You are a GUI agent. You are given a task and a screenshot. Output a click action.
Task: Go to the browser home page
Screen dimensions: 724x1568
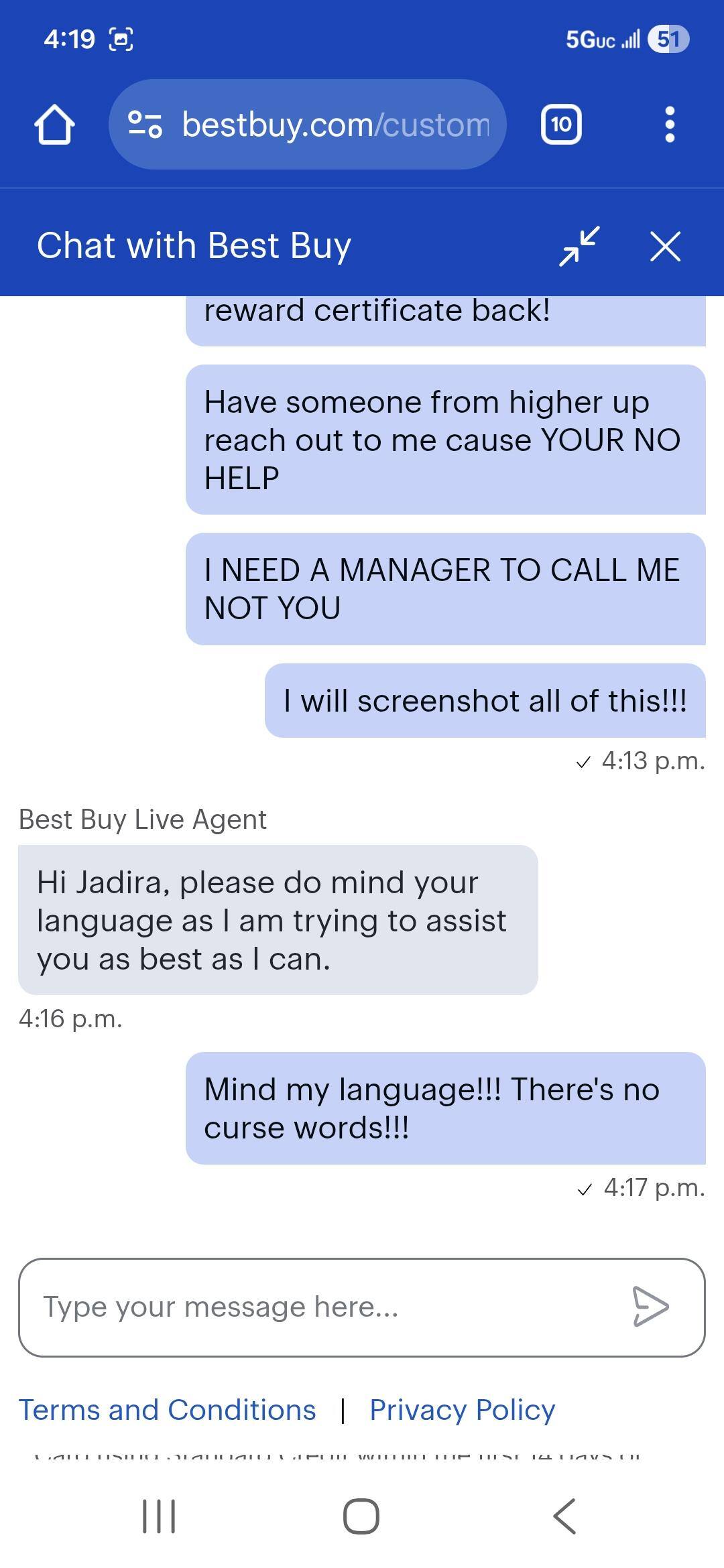coord(54,125)
